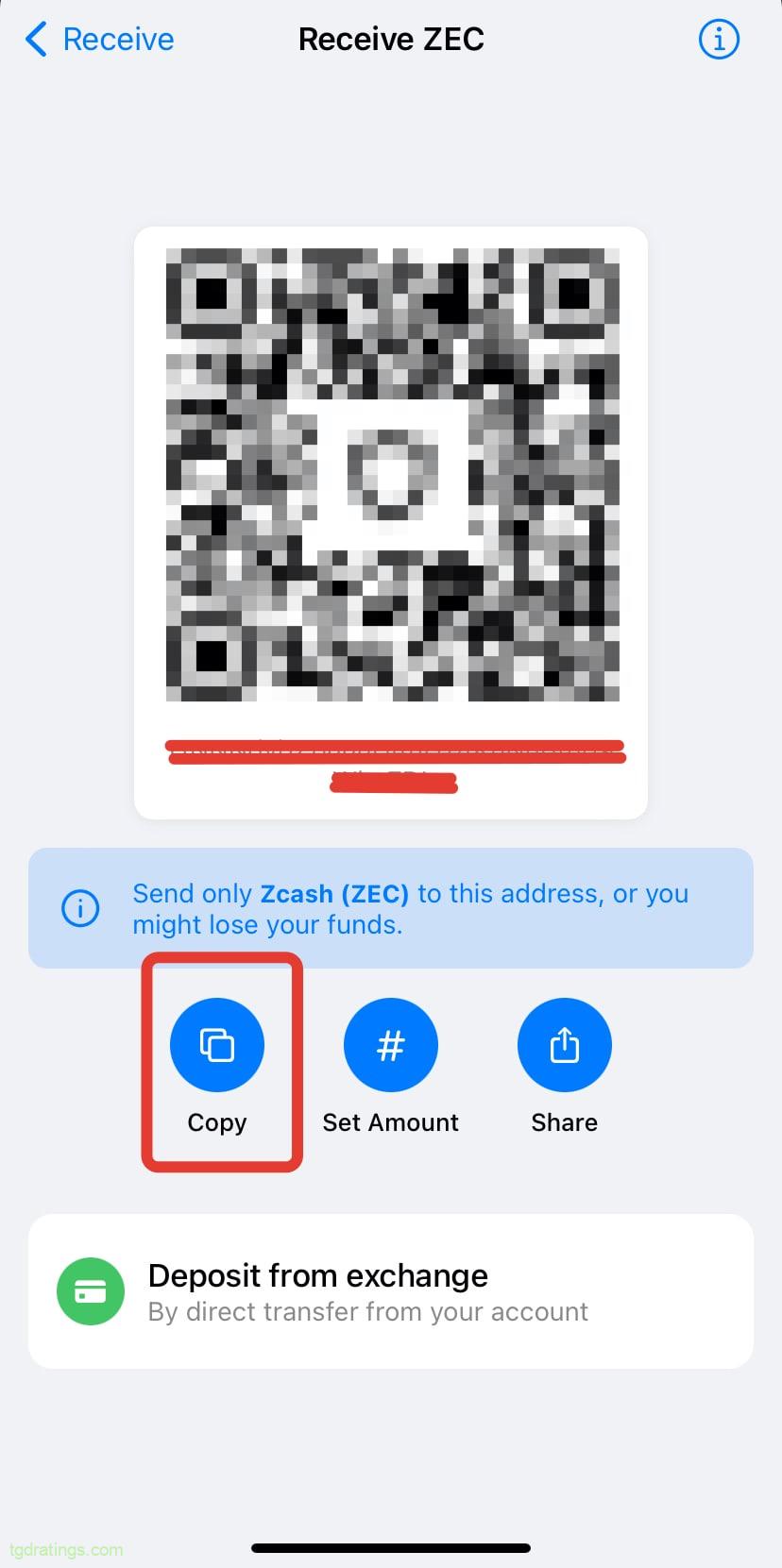Go back to Receive screen
782x1568 pixels.
(99, 40)
